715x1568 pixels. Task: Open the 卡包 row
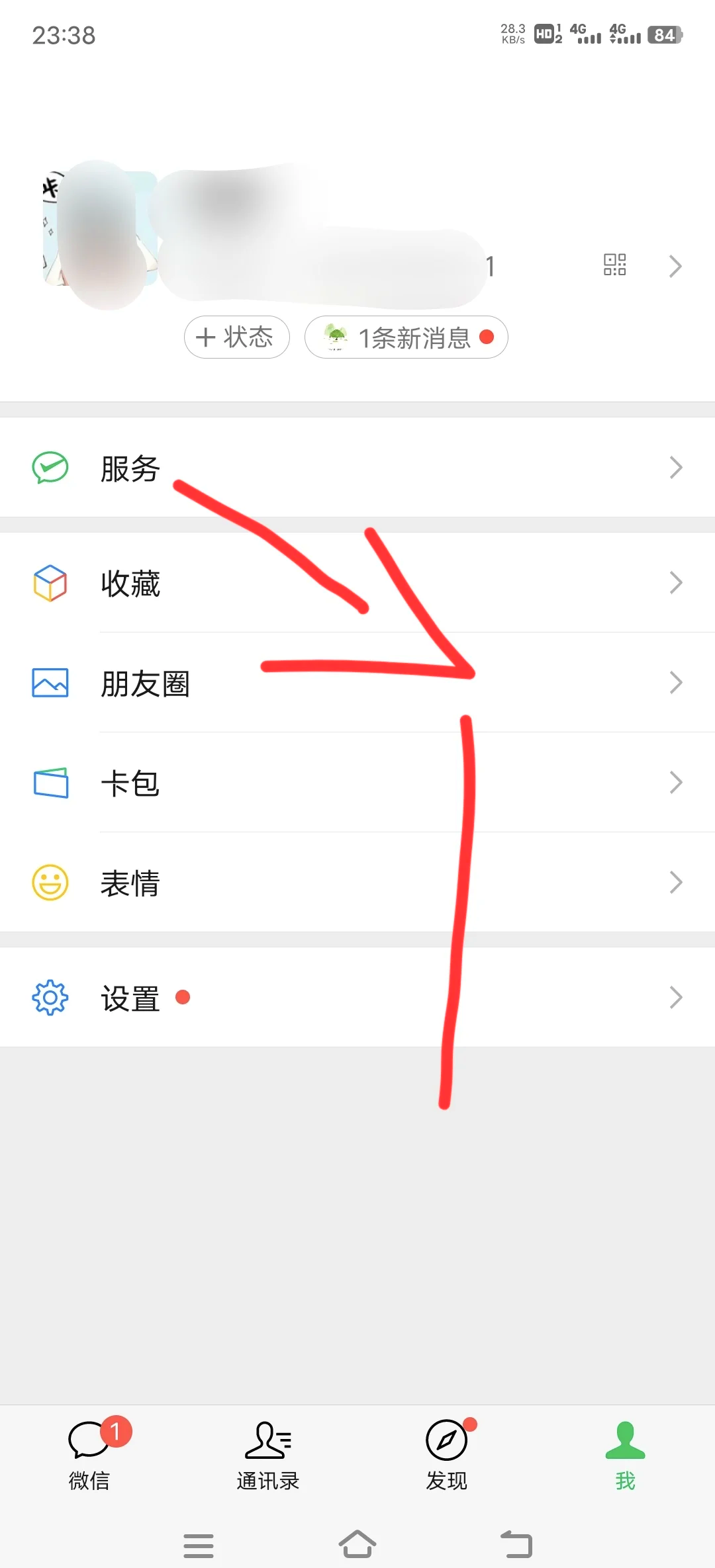pos(358,783)
